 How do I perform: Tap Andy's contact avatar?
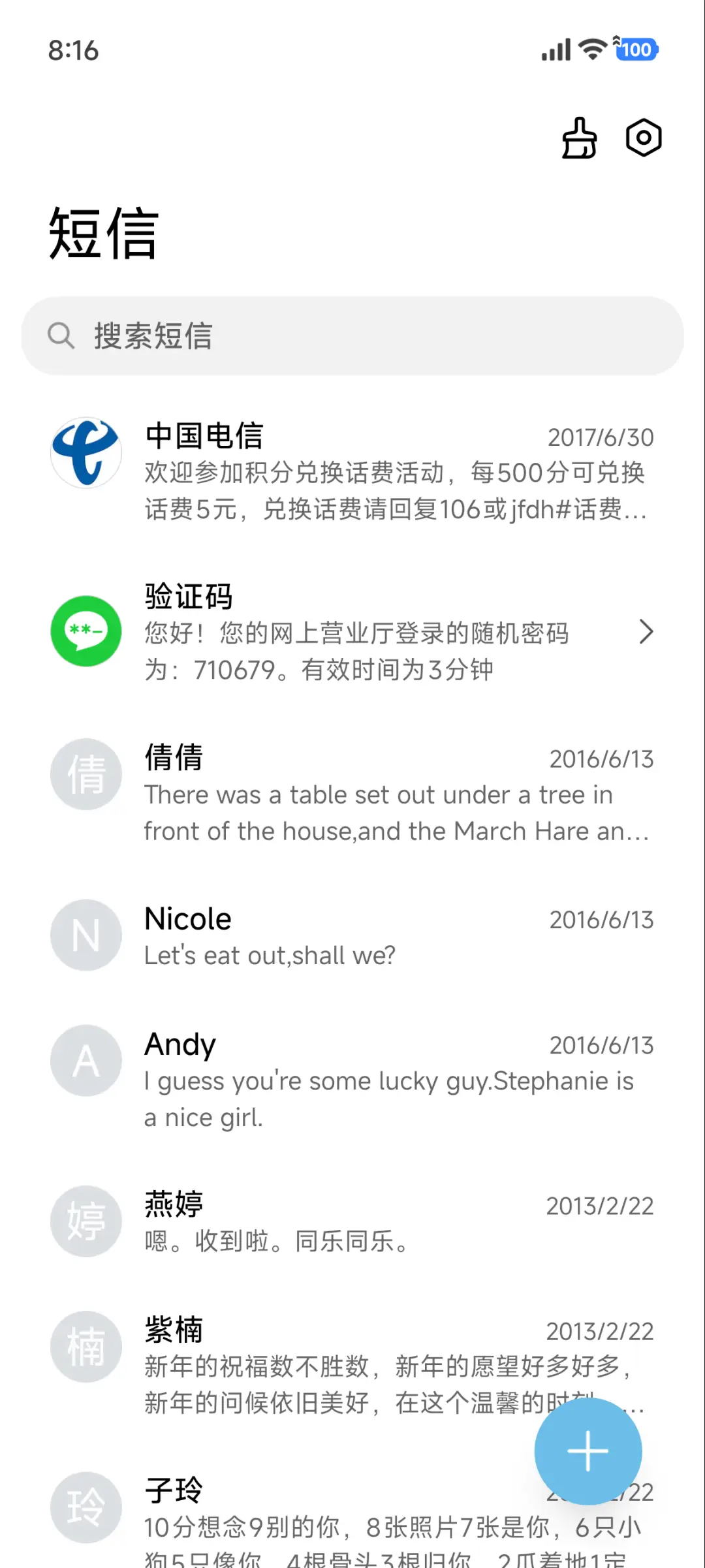(x=86, y=1060)
